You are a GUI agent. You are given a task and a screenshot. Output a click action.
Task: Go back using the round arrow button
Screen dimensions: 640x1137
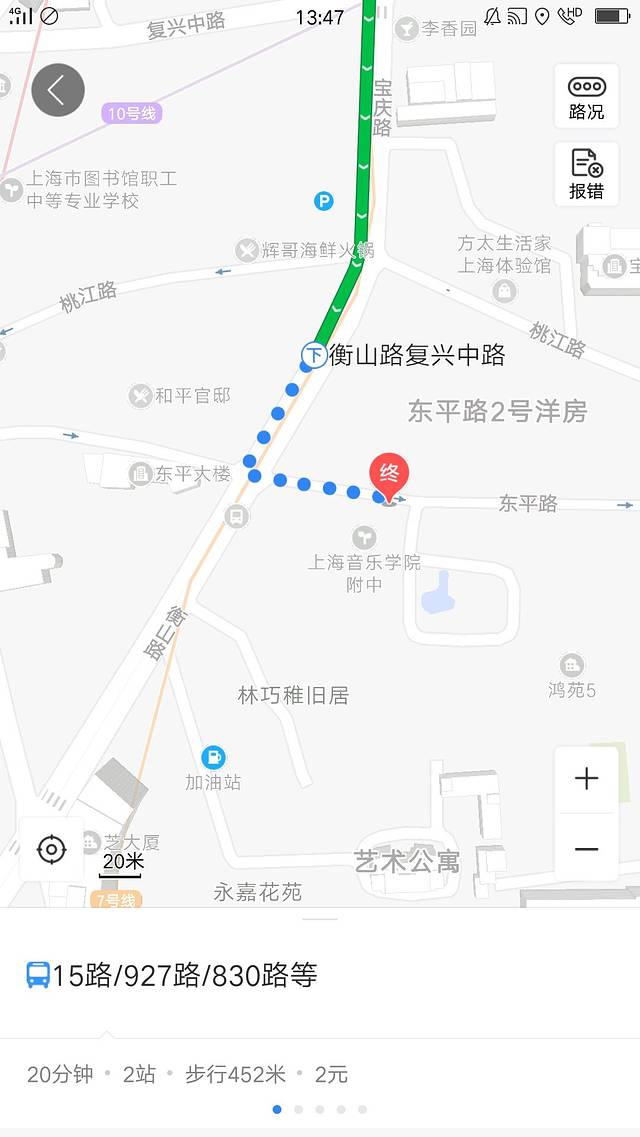(58, 90)
